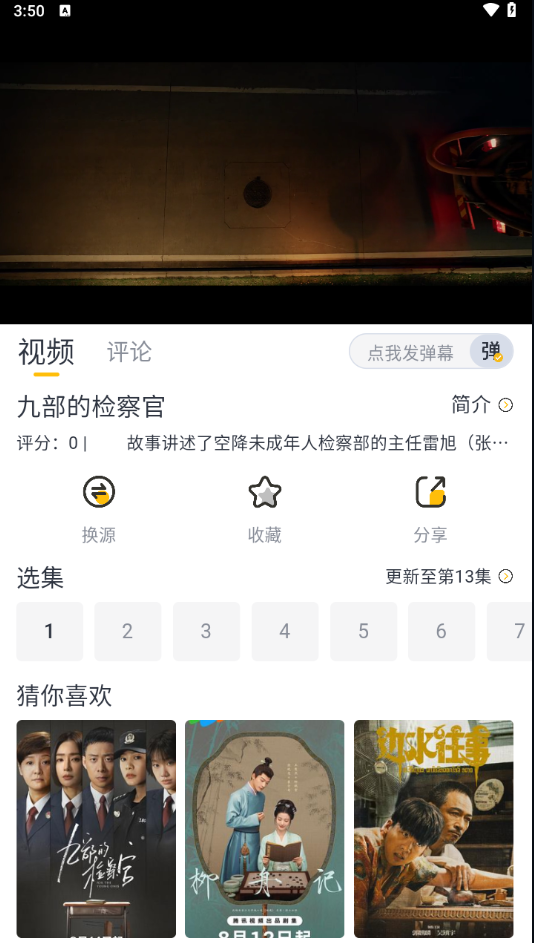The width and height of the screenshot is (534, 943).
Task: Play episode 6
Action: pyautogui.click(x=441, y=631)
